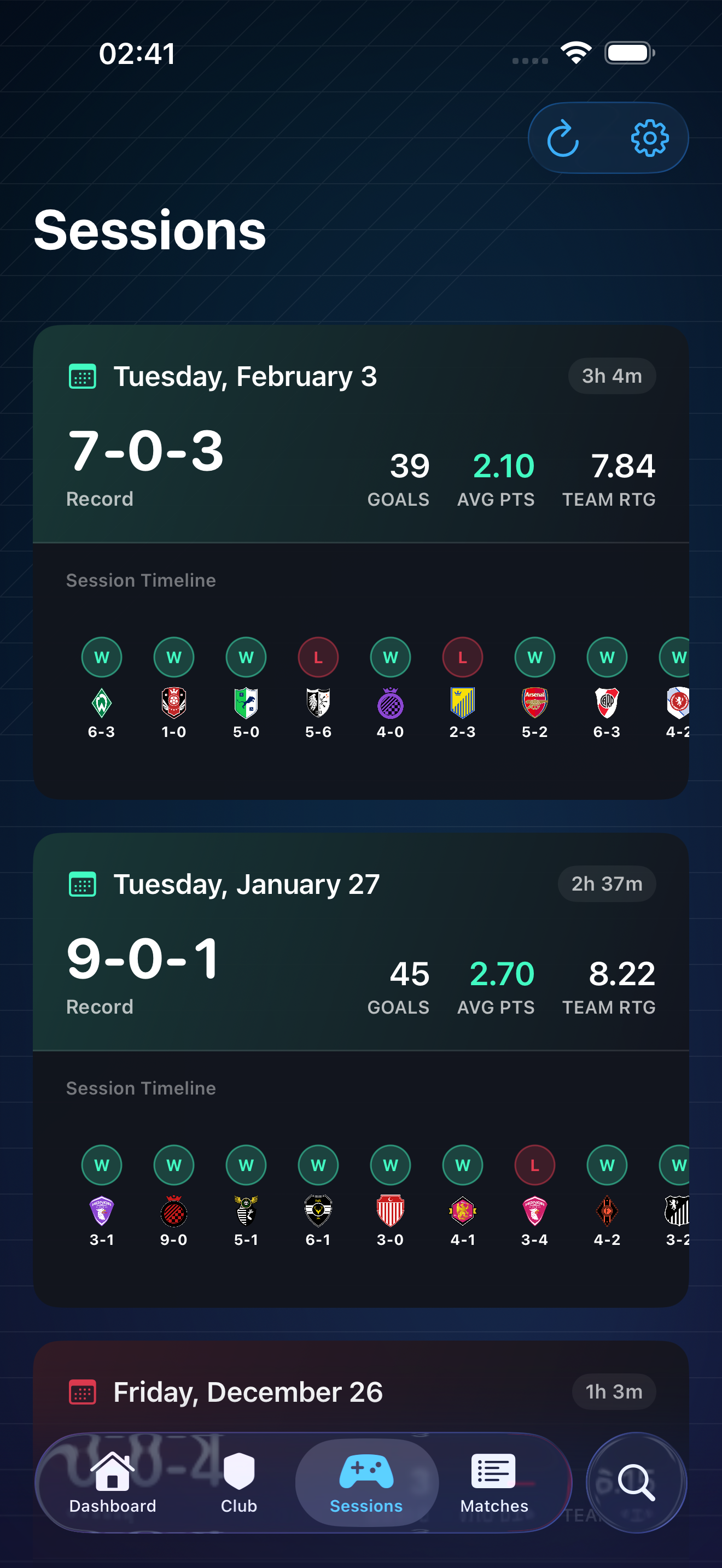Click the 3h 4m duration pill
Image resolution: width=722 pixels, height=1568 pixels.
(611, 376)
